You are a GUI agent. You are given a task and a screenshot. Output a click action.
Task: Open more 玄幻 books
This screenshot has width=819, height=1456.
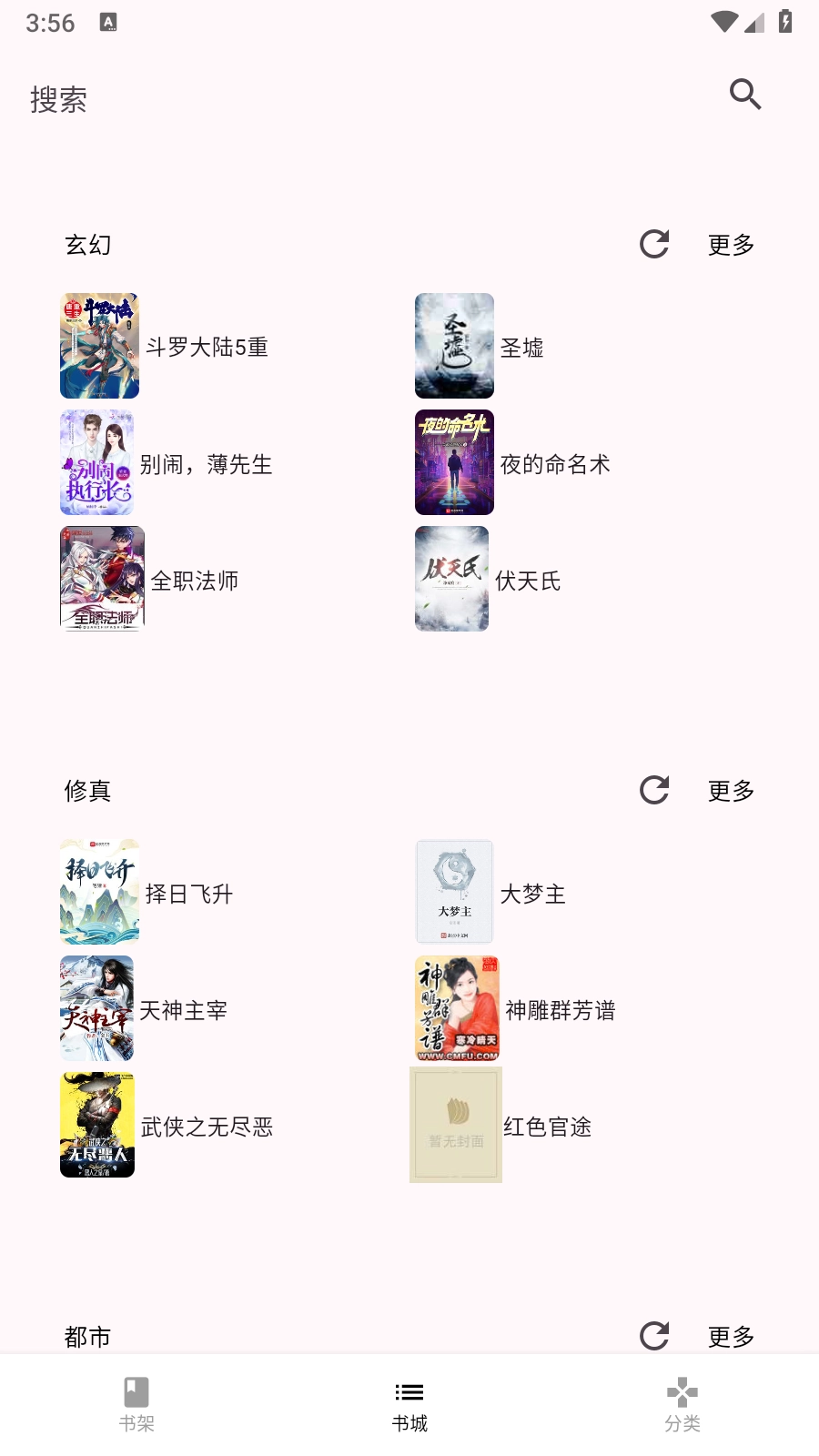[x=731, y=245]
